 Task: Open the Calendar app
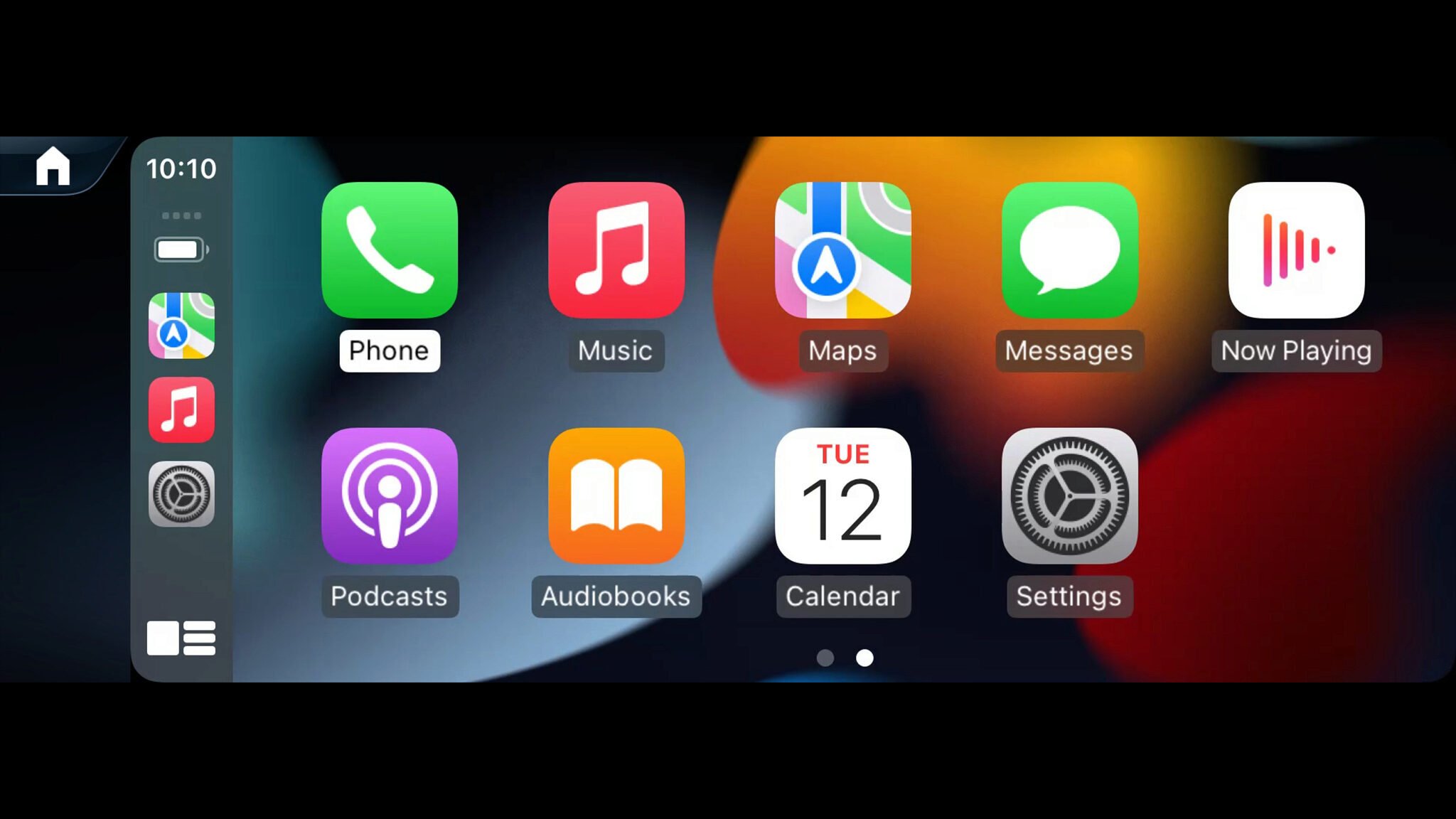pyautogui.click(x=842, y=496)
